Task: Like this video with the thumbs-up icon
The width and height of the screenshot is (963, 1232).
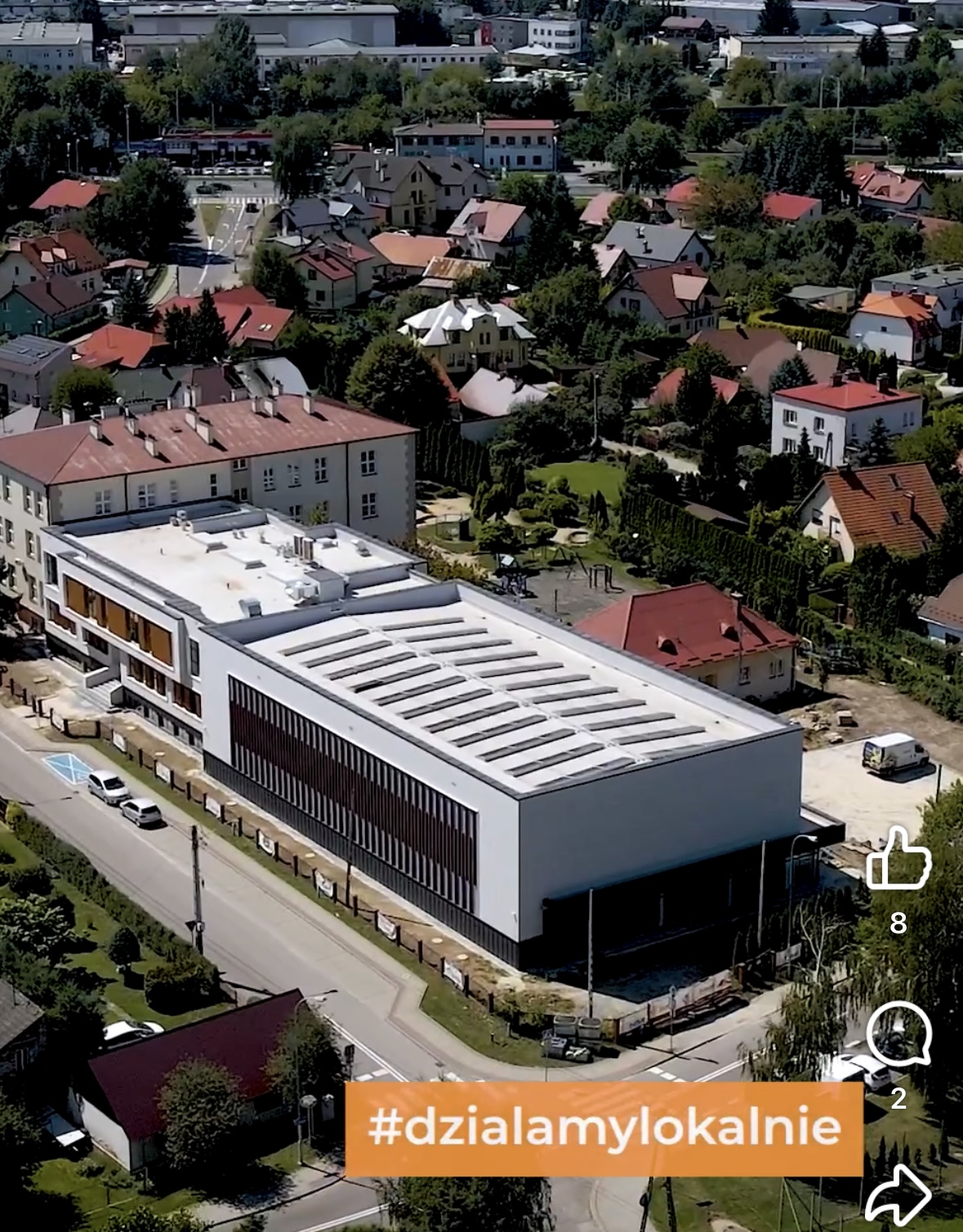Action: [x=898, y=858]
